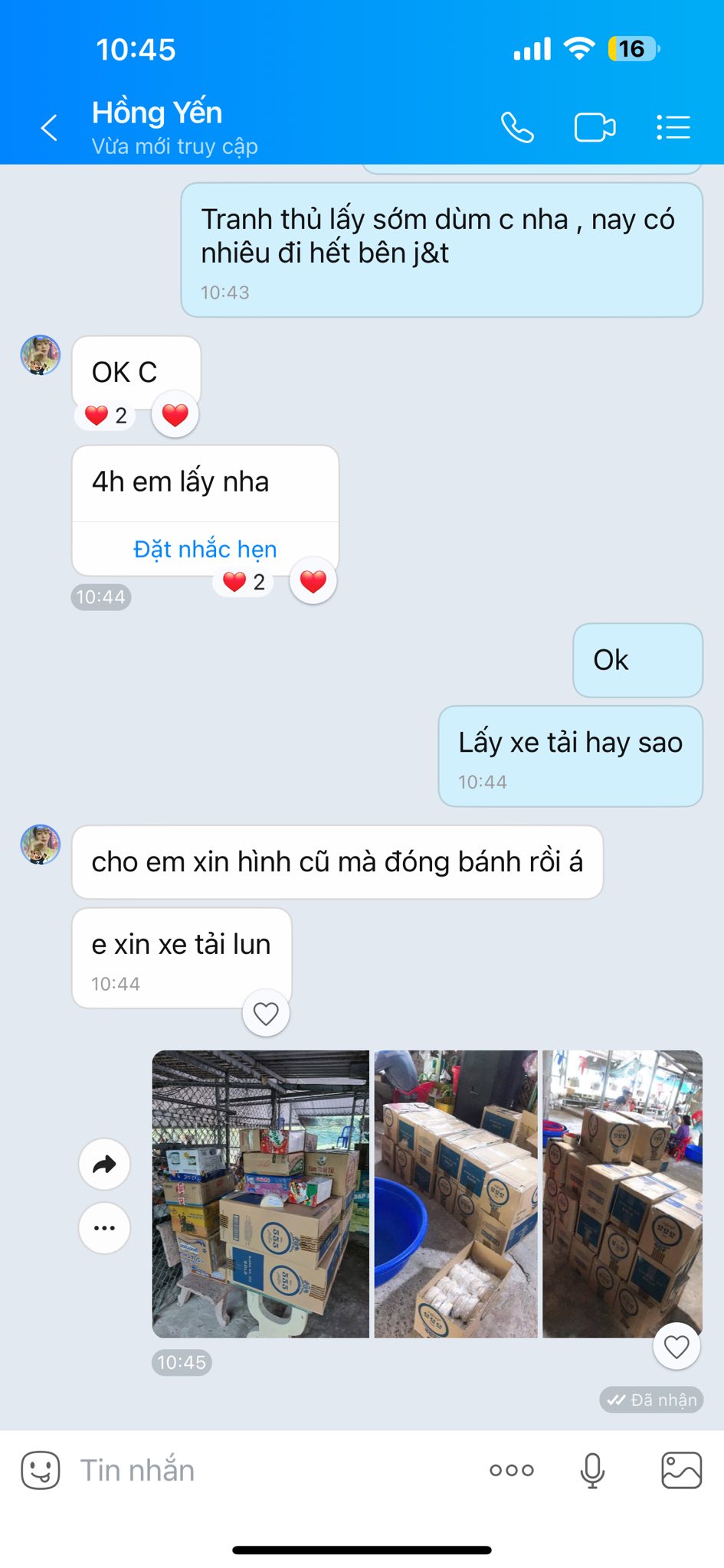This screenshot has height=1568, width=724.
Task: Focus the Tin nhắn message field
Action: tap(268, 1470)
